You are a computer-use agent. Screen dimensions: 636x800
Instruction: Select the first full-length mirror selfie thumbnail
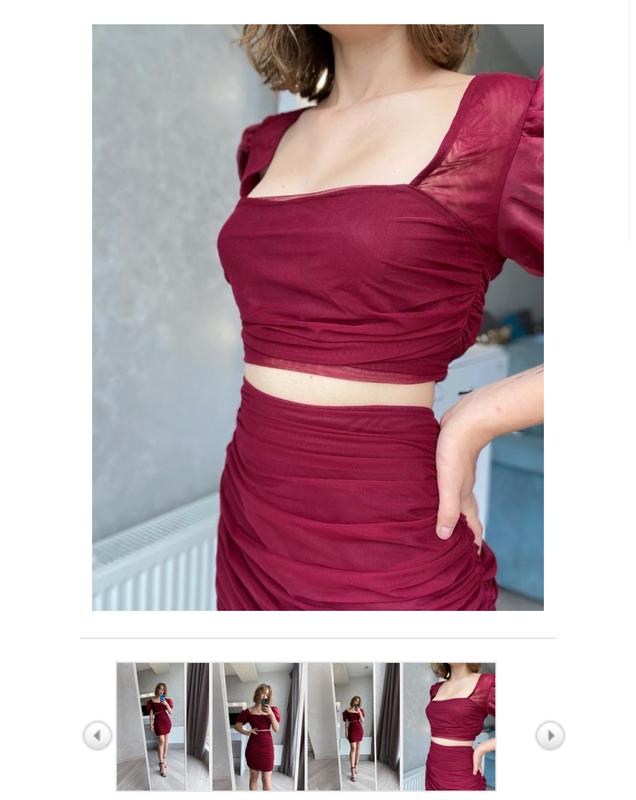coord(163,727)
